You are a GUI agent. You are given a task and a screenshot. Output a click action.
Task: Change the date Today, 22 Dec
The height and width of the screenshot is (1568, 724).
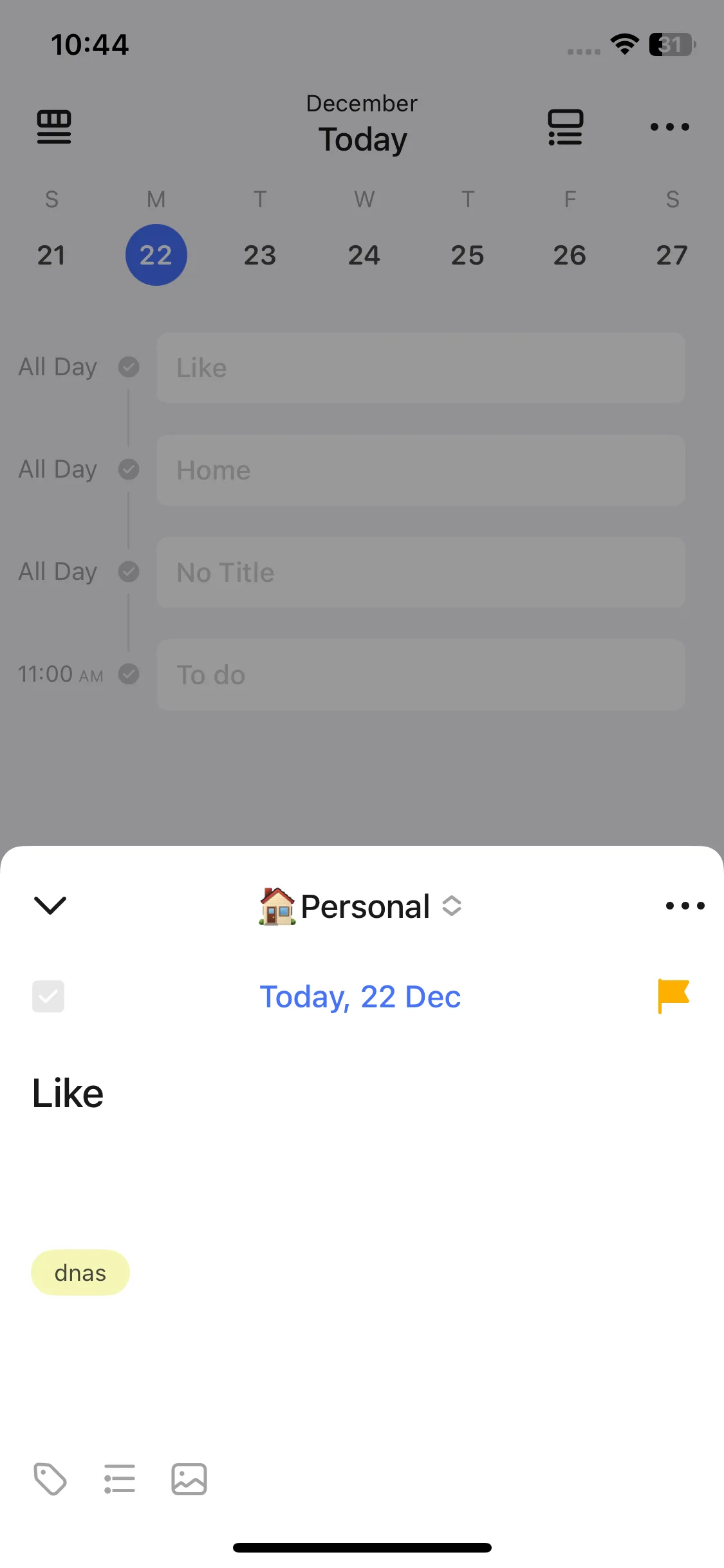click(360, 997)
